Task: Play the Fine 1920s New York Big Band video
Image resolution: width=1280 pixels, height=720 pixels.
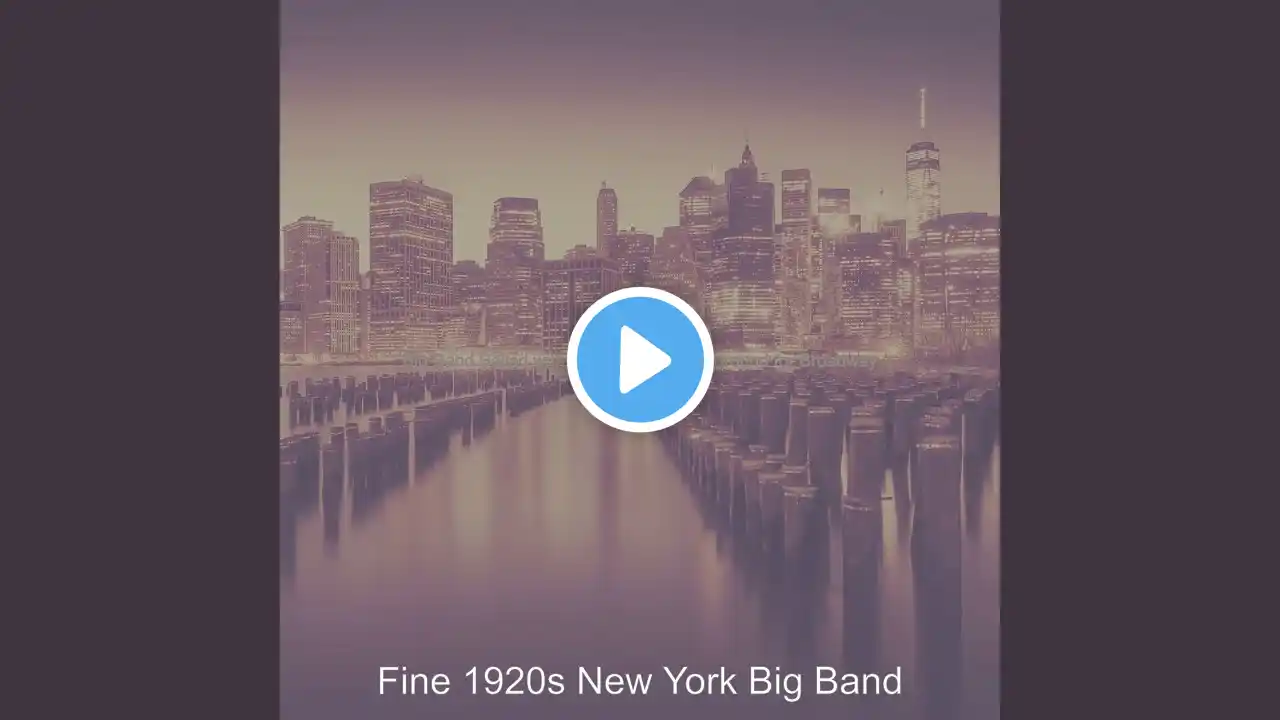Action: tap(640, 360)
